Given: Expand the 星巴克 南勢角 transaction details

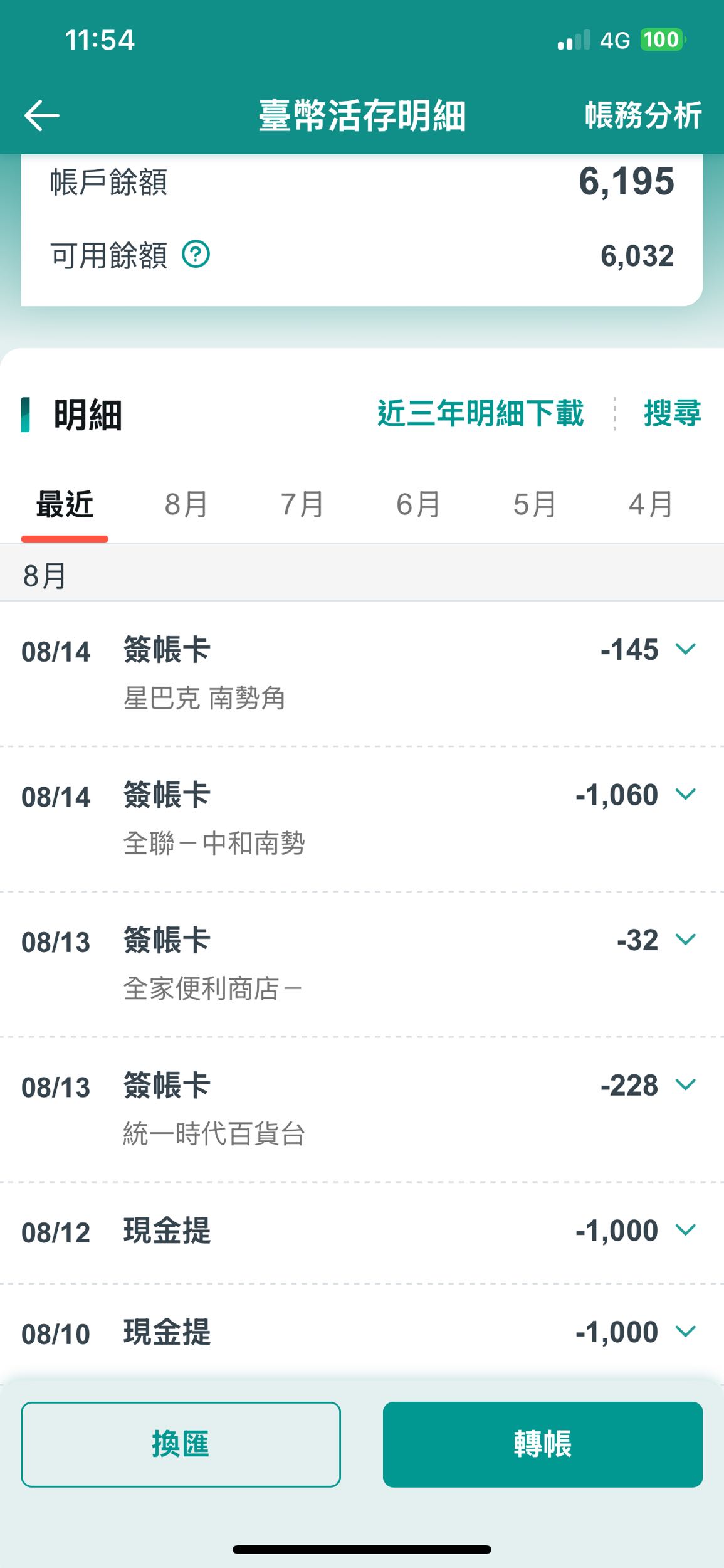Looking at the screenshot, I should pos(685,650).
